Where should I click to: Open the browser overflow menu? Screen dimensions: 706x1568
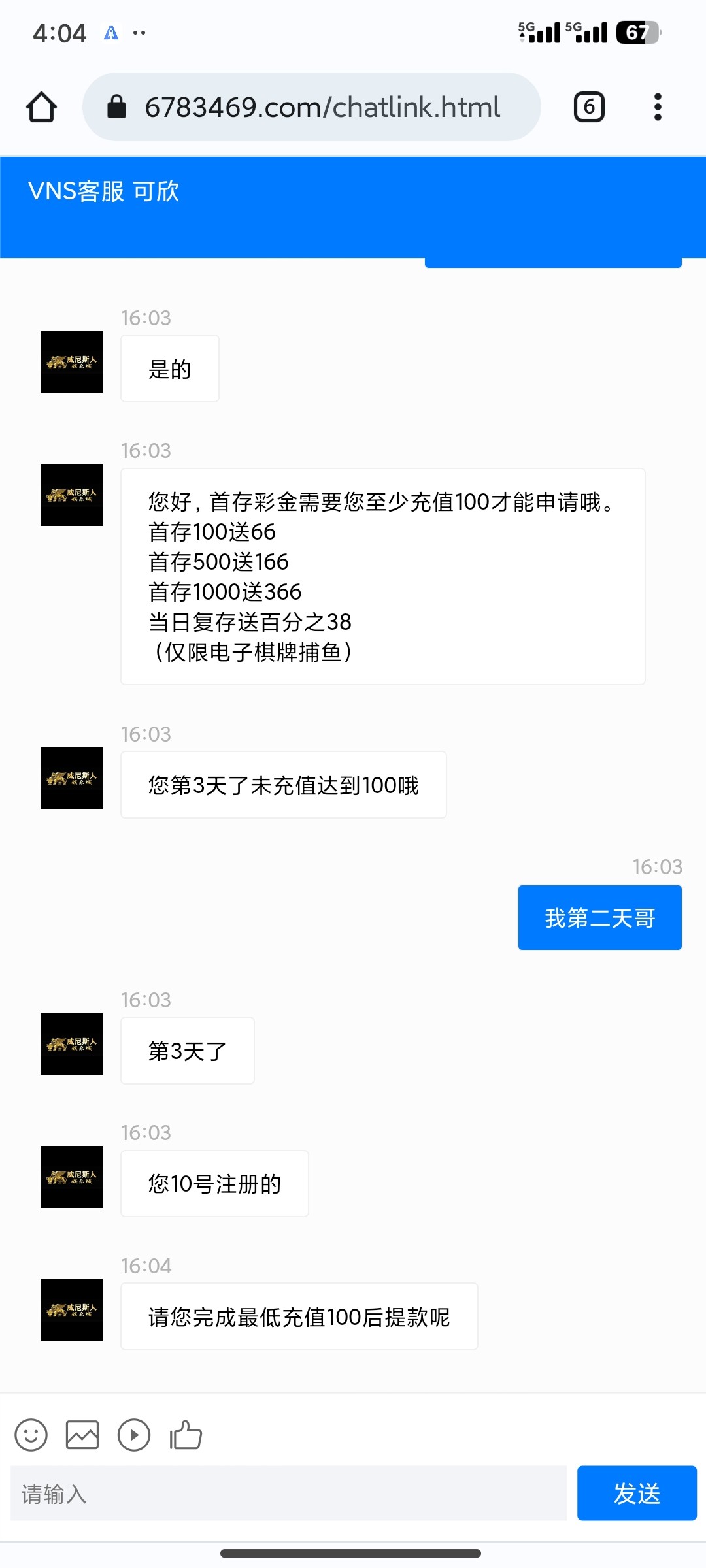tap(658, 107)
